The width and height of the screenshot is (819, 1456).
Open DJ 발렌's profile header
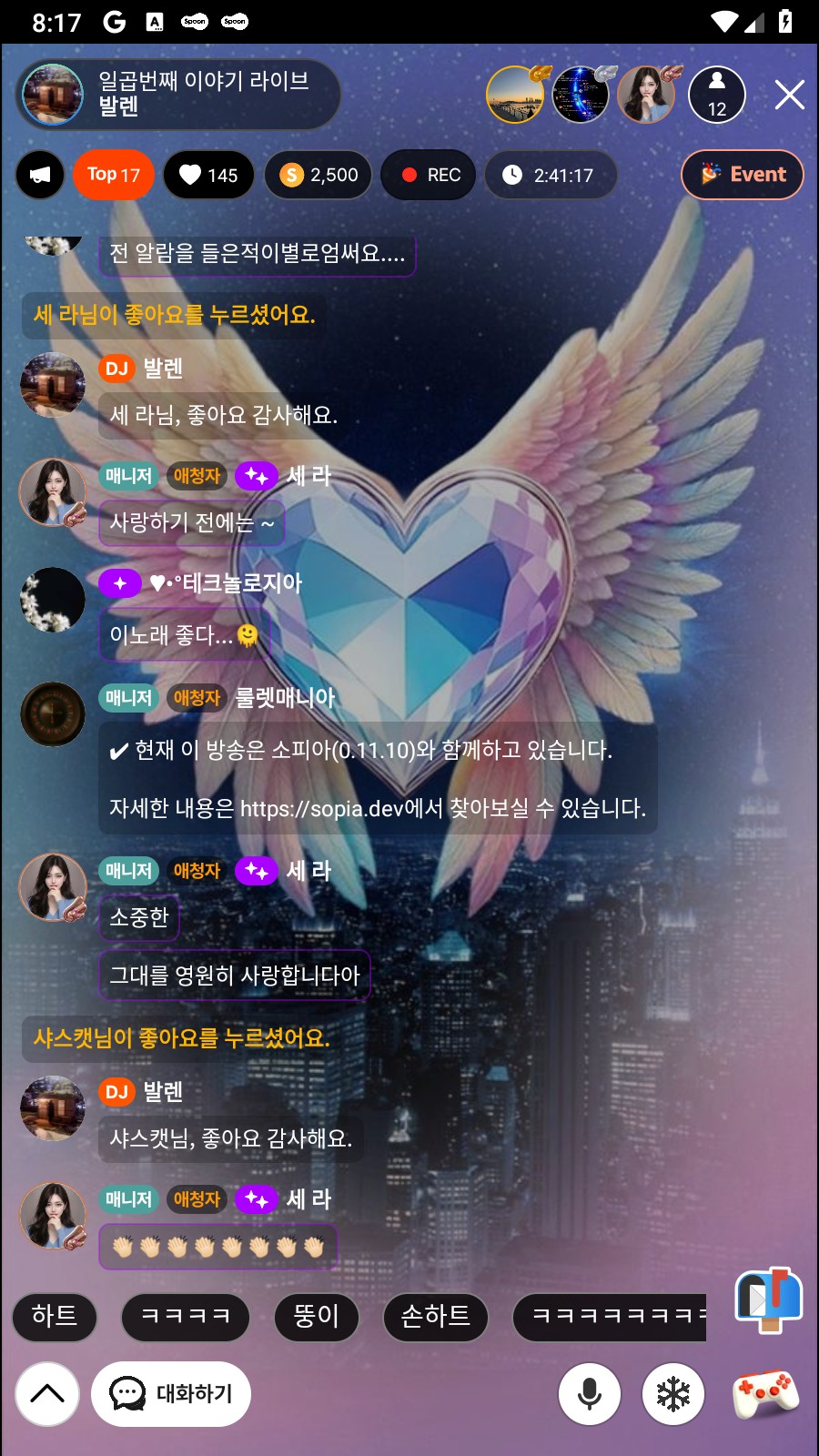point(177,95)
